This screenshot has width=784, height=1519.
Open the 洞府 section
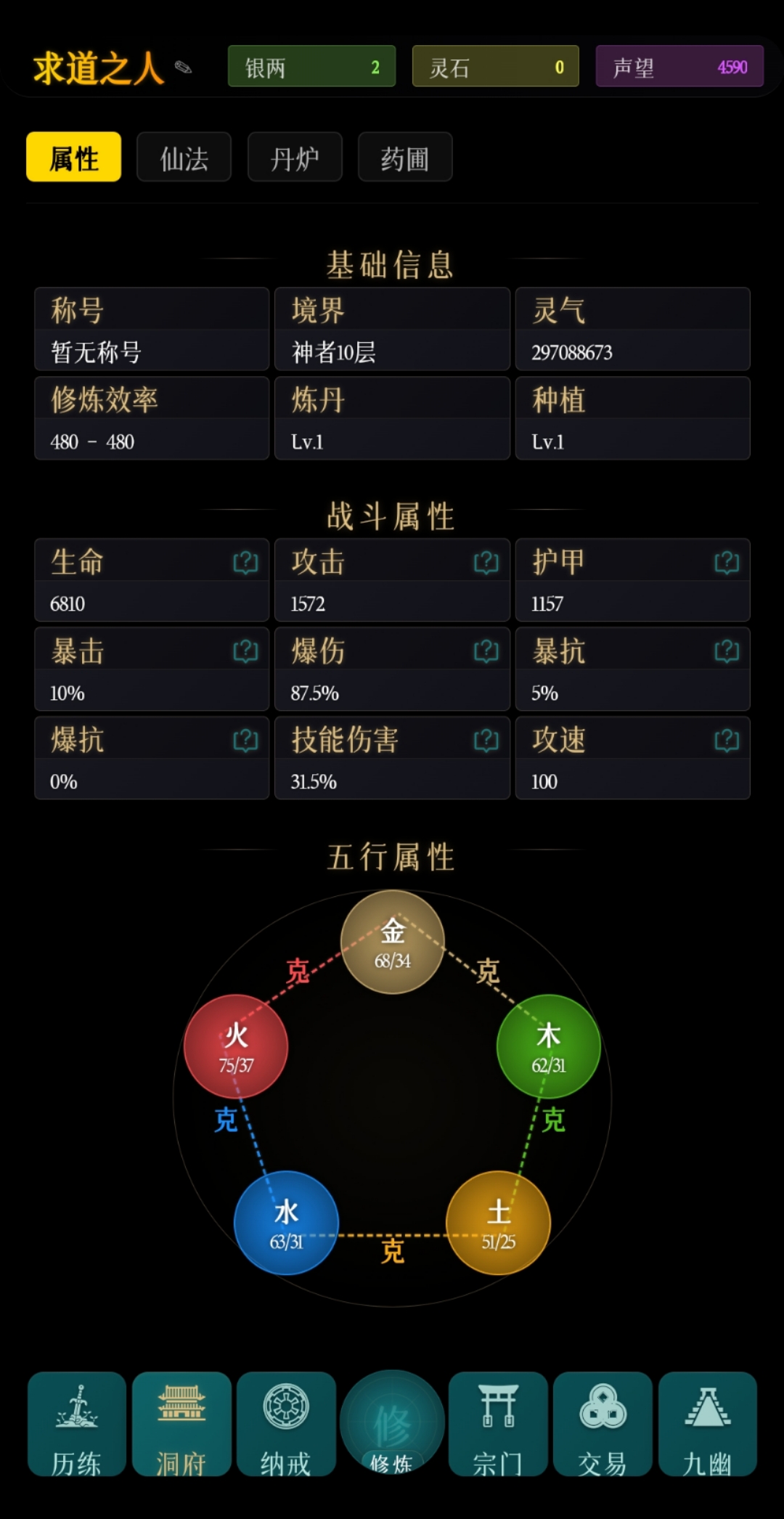[x=181, y=1425]
